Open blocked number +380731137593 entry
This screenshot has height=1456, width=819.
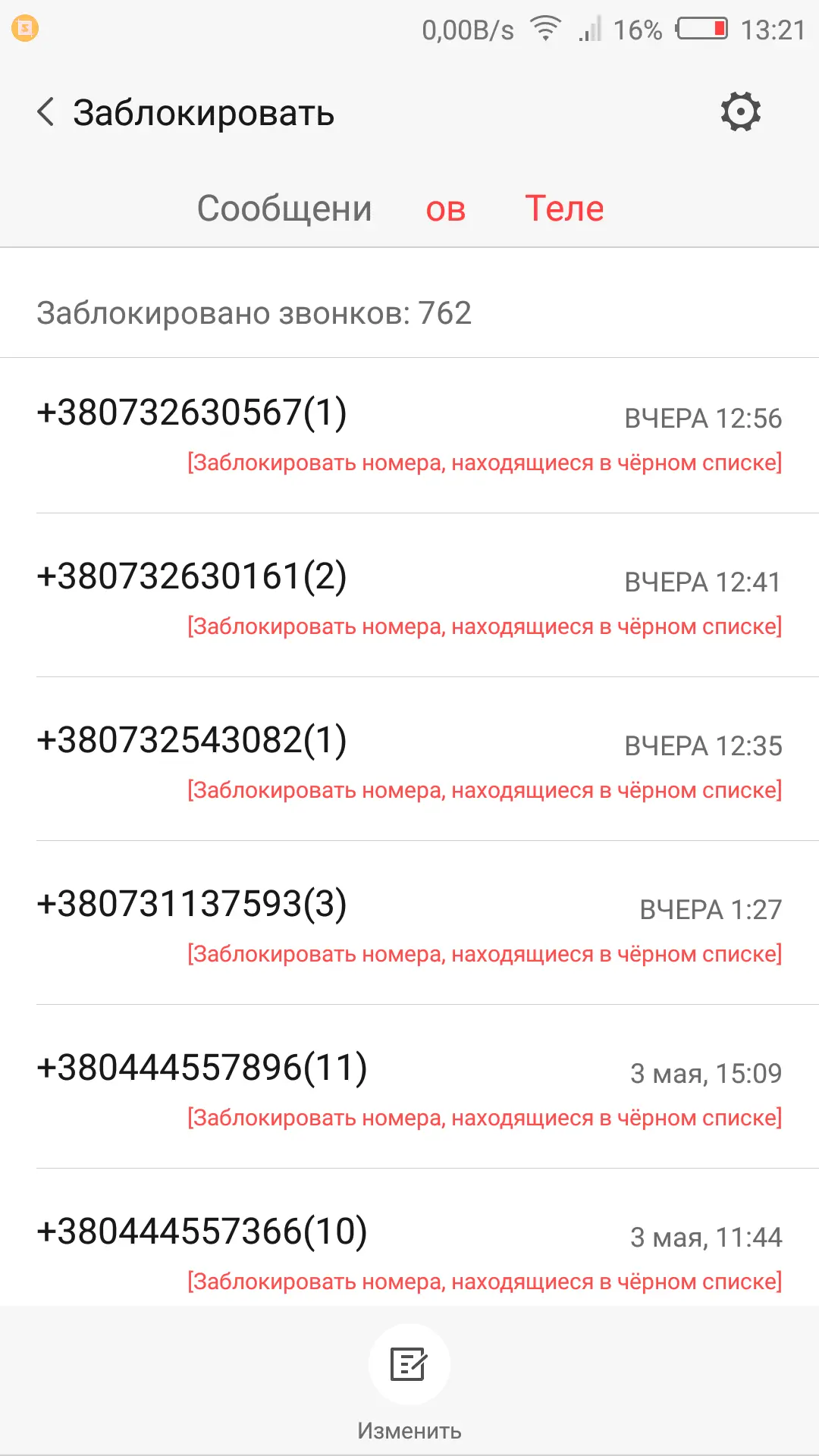click(409, 927)
